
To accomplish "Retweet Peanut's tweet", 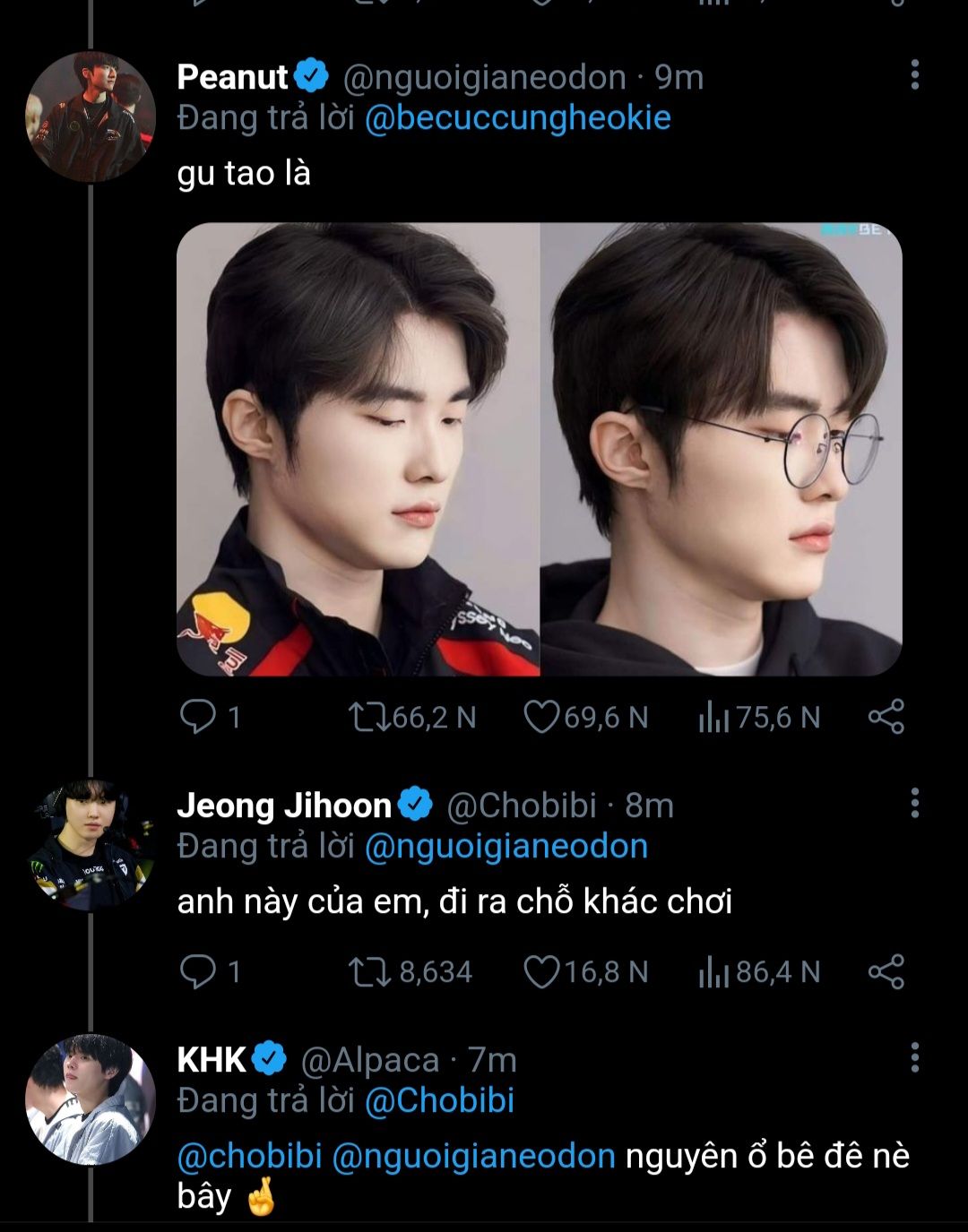I will [x=368, y=717].
